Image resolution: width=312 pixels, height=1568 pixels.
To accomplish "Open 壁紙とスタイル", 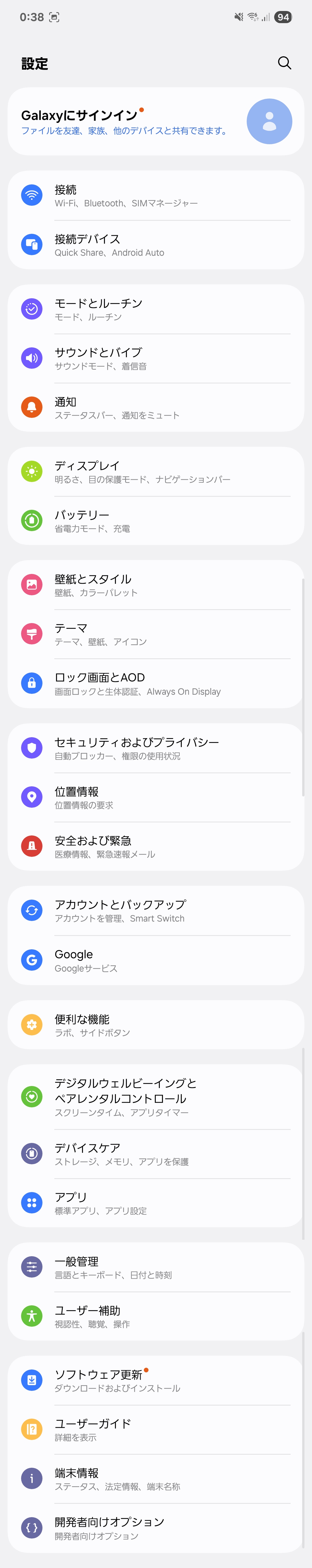I will 155,585.
